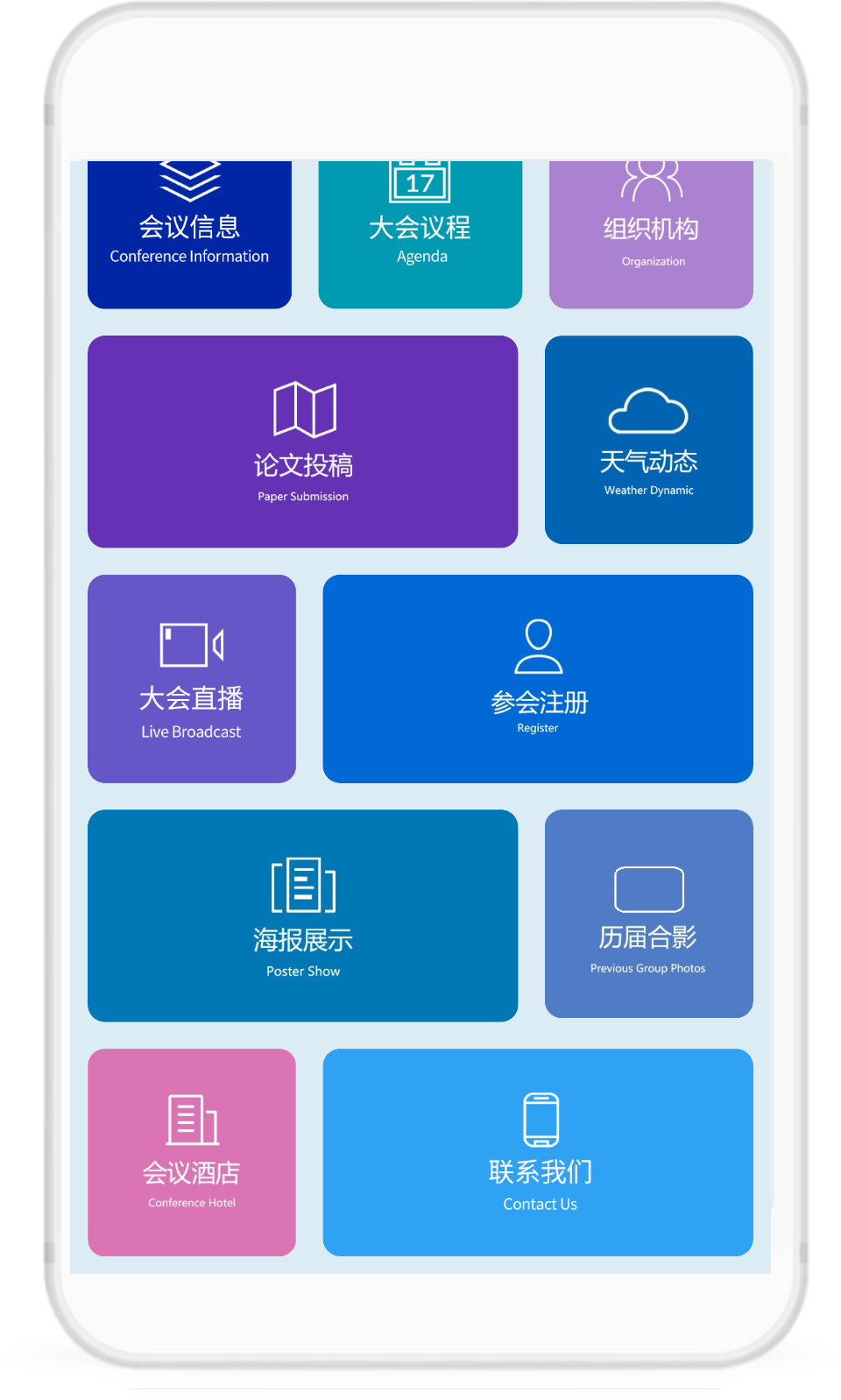Viewport: 841px width, 1400px height.
Task: View the conference Agenda
Action: [420, 235]
